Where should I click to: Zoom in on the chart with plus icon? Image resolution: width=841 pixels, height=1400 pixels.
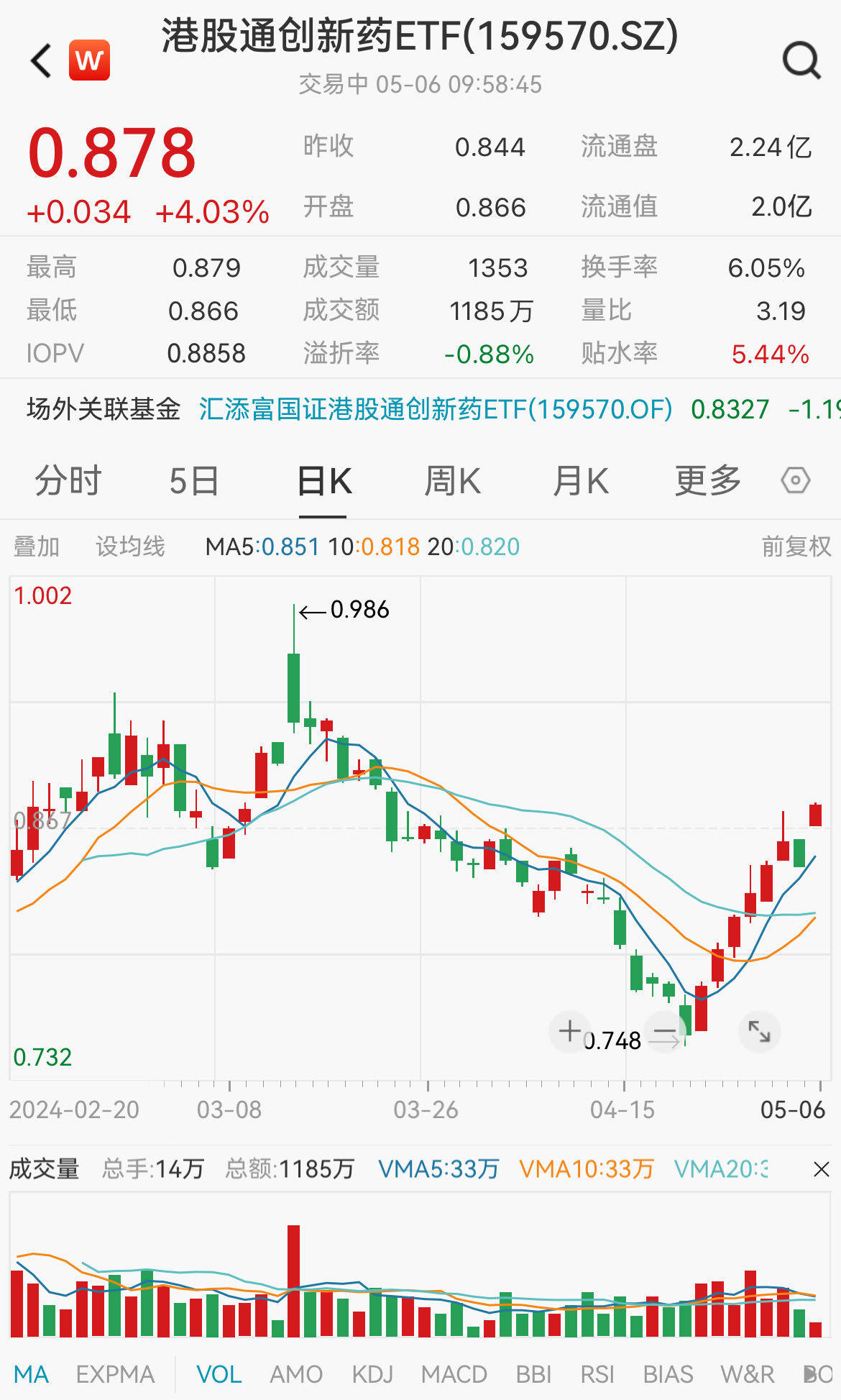(569, 1031)
